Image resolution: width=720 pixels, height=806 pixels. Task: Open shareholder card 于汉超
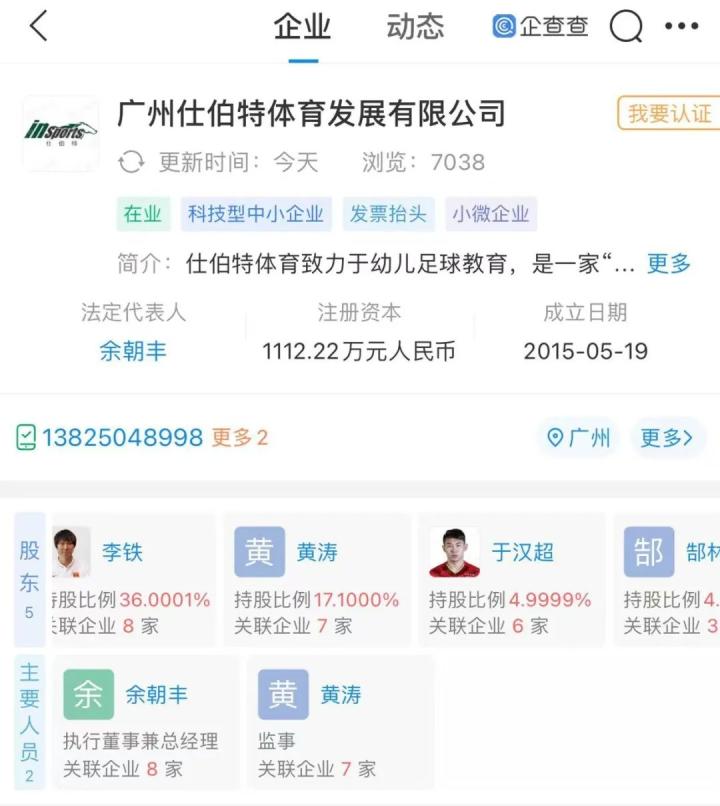511,579
